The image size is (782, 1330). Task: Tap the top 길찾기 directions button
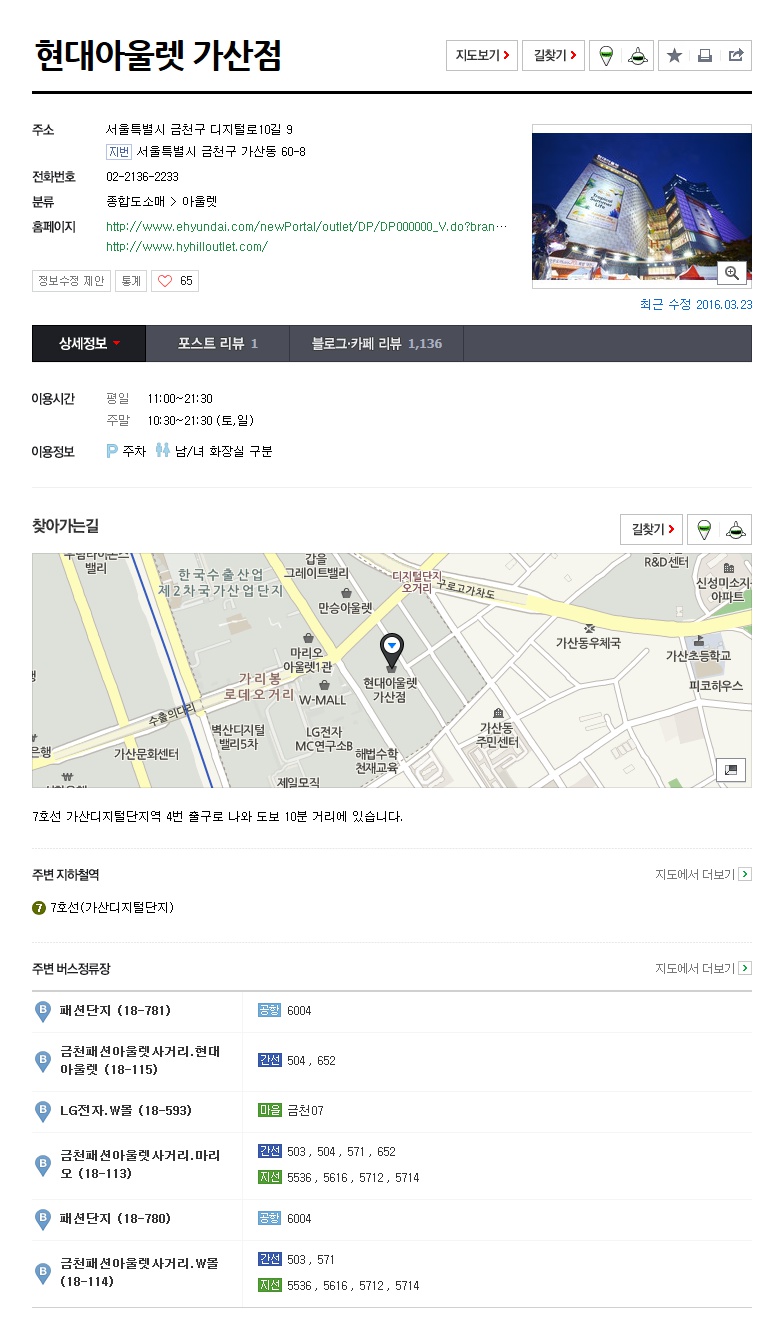coord(553,56)
